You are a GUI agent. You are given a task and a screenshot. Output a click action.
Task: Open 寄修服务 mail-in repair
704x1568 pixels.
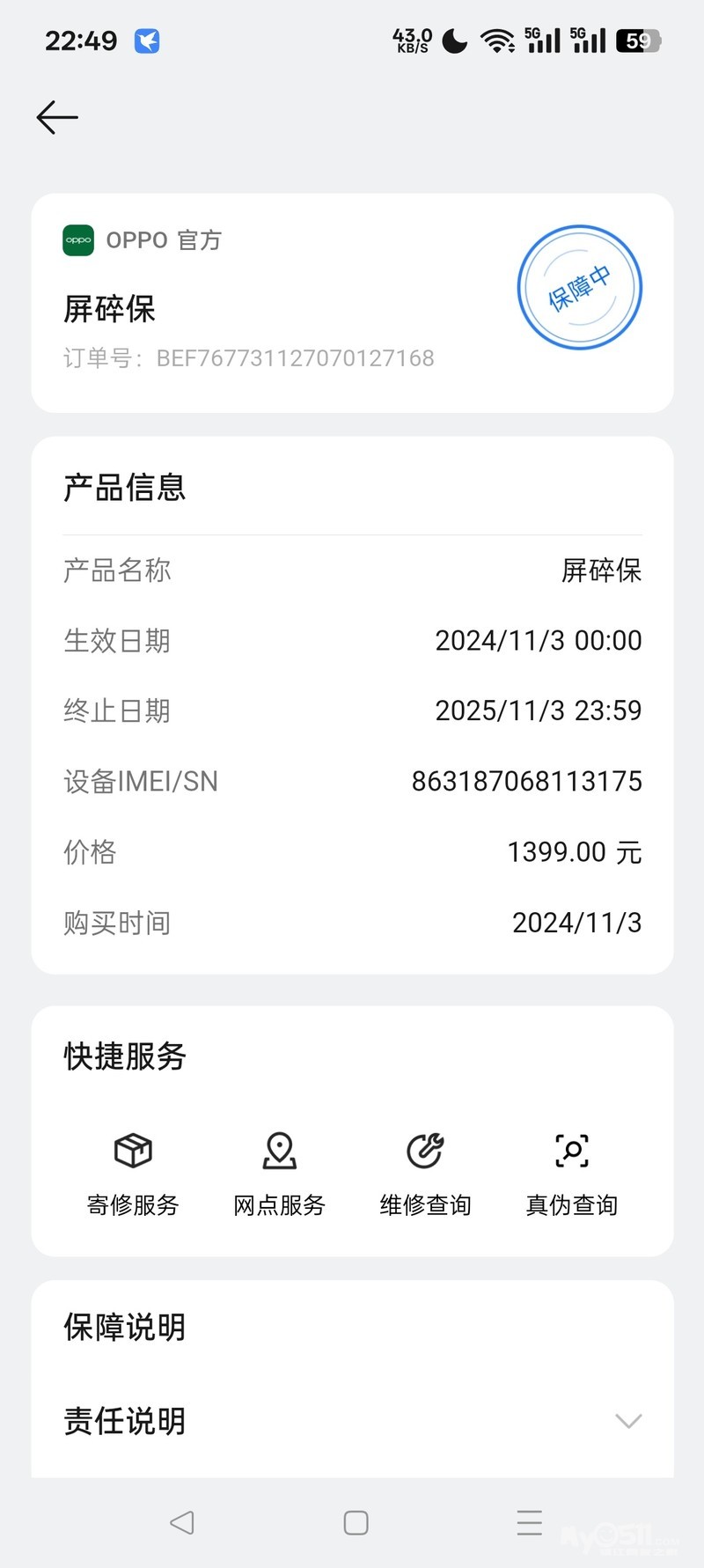[133, 1172]
